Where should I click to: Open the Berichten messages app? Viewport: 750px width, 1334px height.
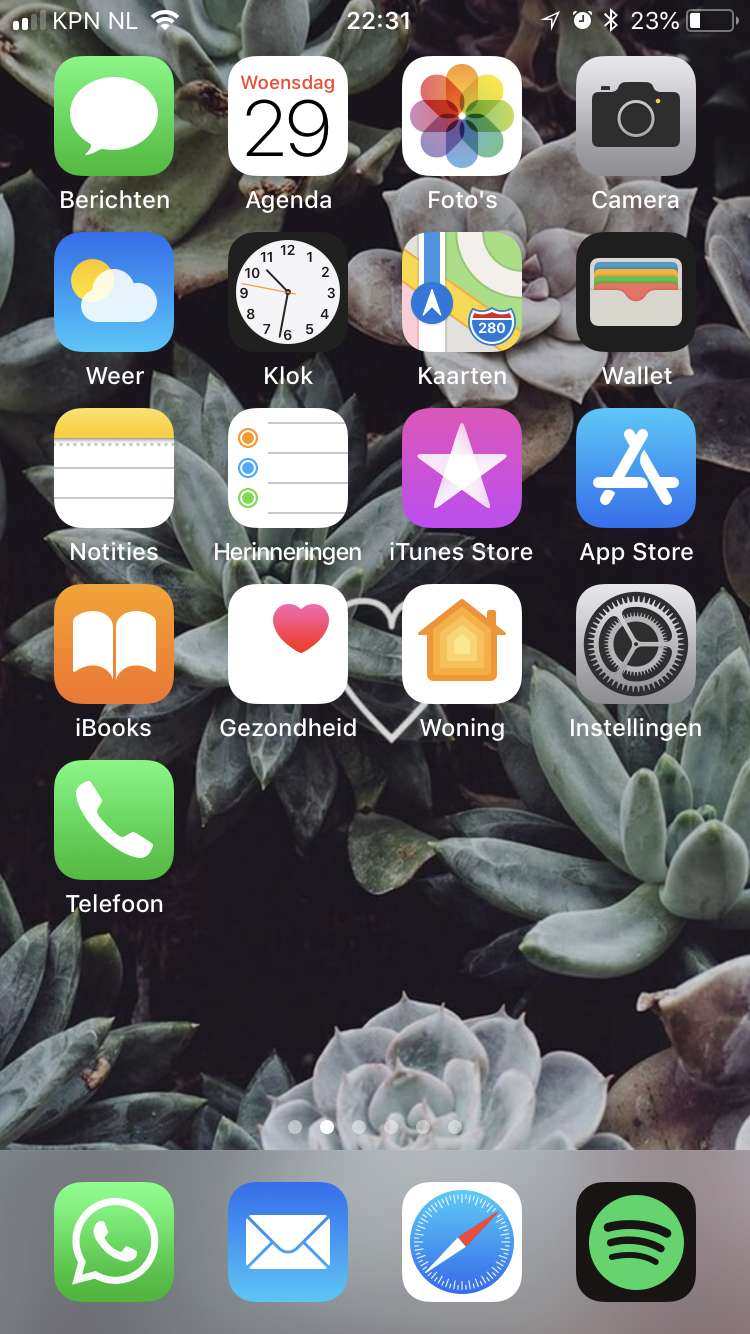(114, 116)
